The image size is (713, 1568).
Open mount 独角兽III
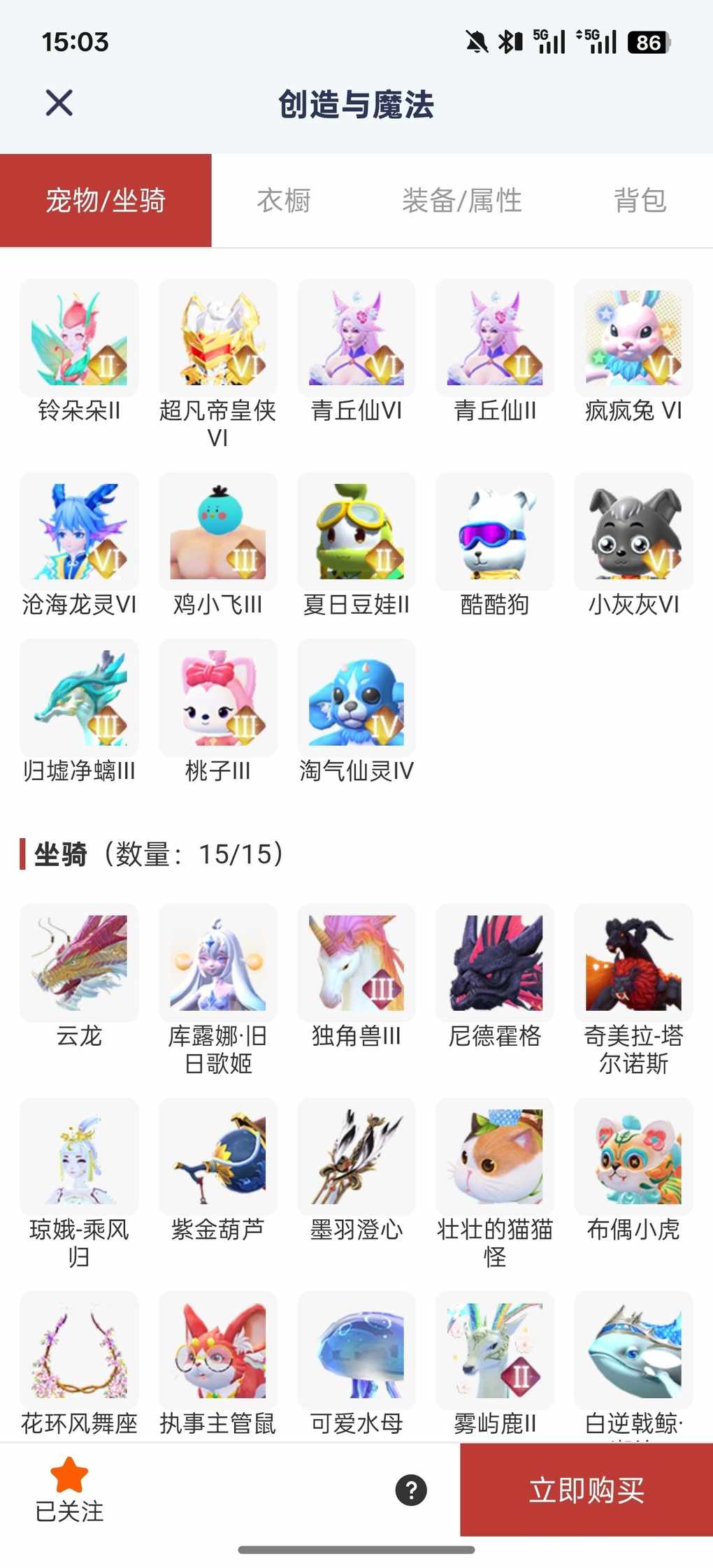(x=356, y=963)
